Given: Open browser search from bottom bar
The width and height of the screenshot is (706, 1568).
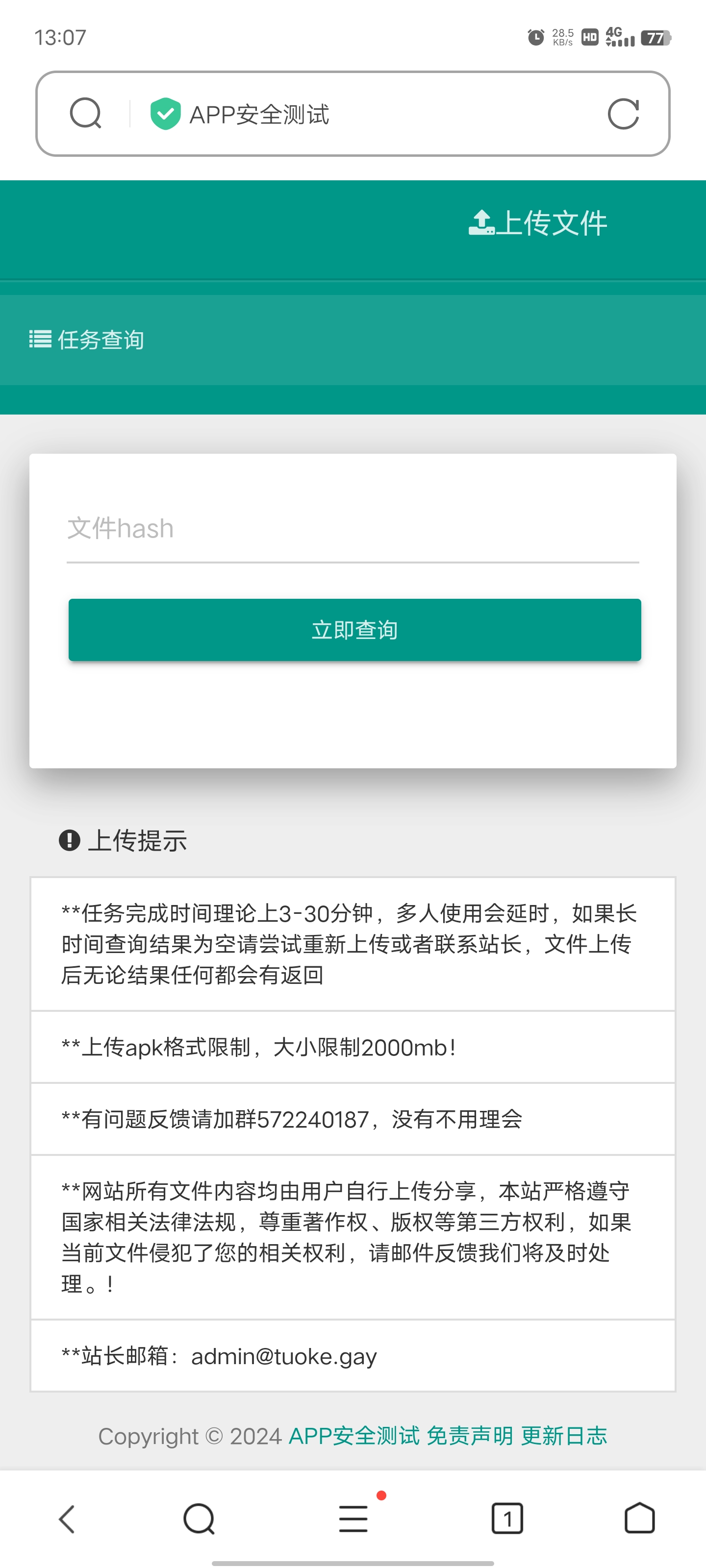Looking at the screenshot, I should (199, 1519).
